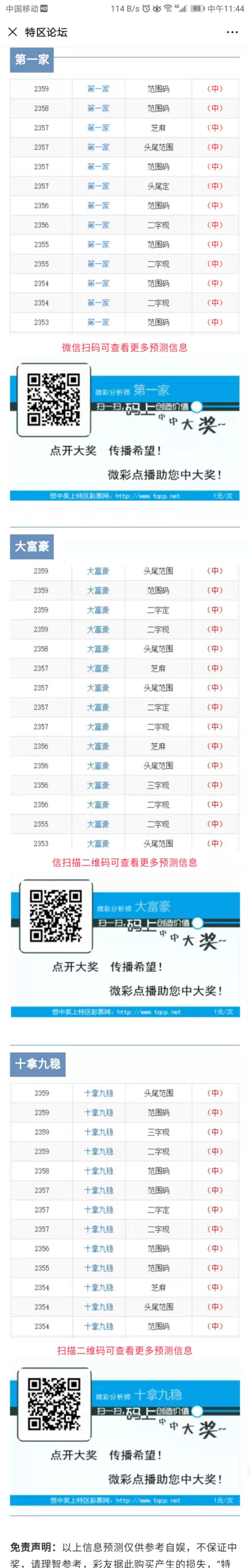View the 第一家 QR banner image
Viewport: 250px width, 1568px height.
tap(125, 431)
